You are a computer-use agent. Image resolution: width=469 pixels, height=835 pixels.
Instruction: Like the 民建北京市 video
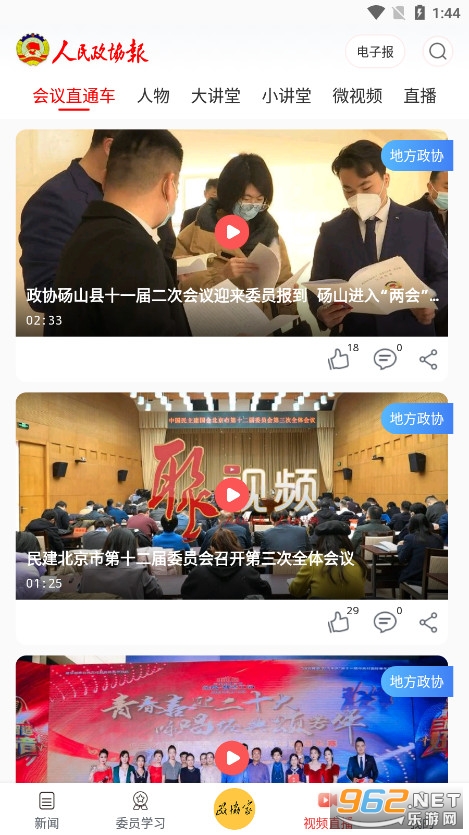point(339,623)
